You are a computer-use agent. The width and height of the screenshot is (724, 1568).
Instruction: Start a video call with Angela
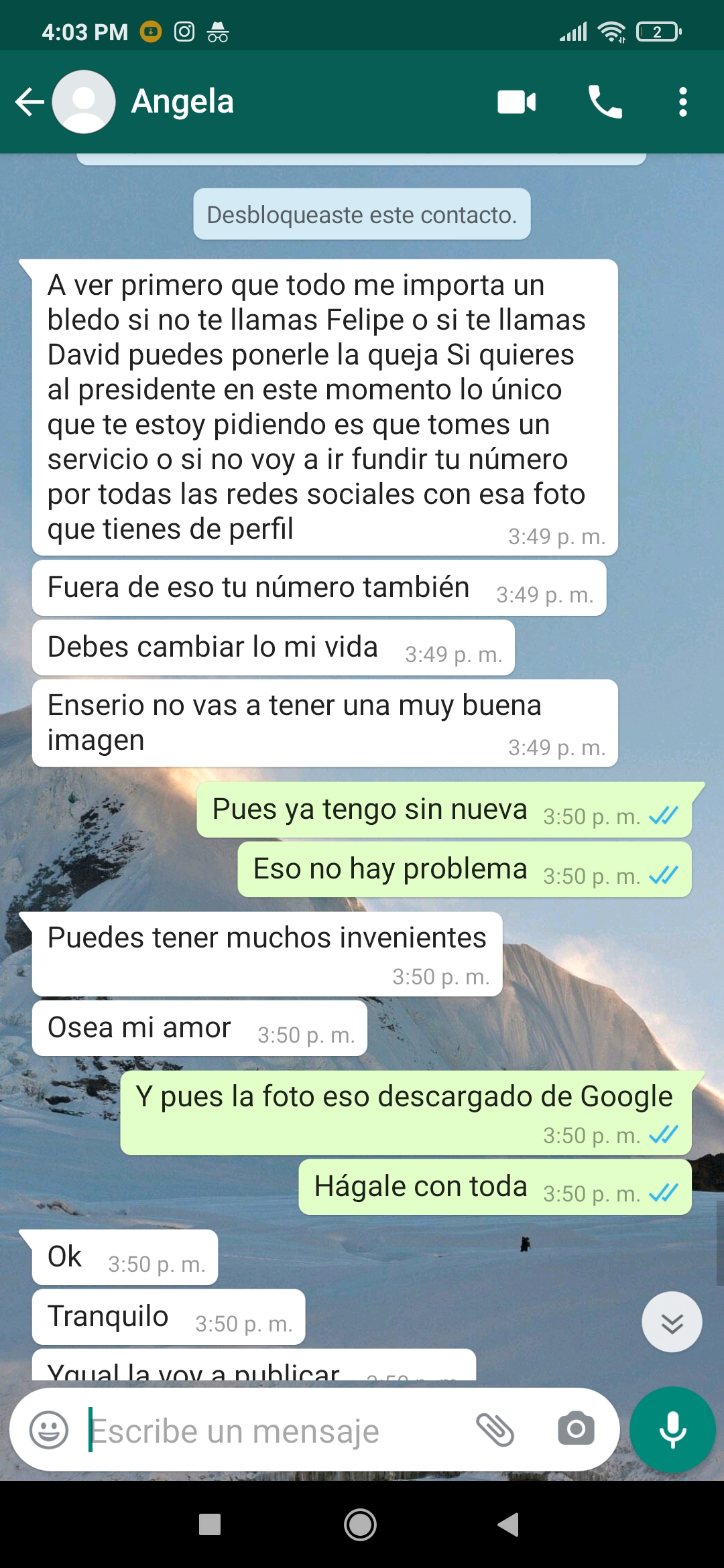pyautogui.click(x=516, y=102)
